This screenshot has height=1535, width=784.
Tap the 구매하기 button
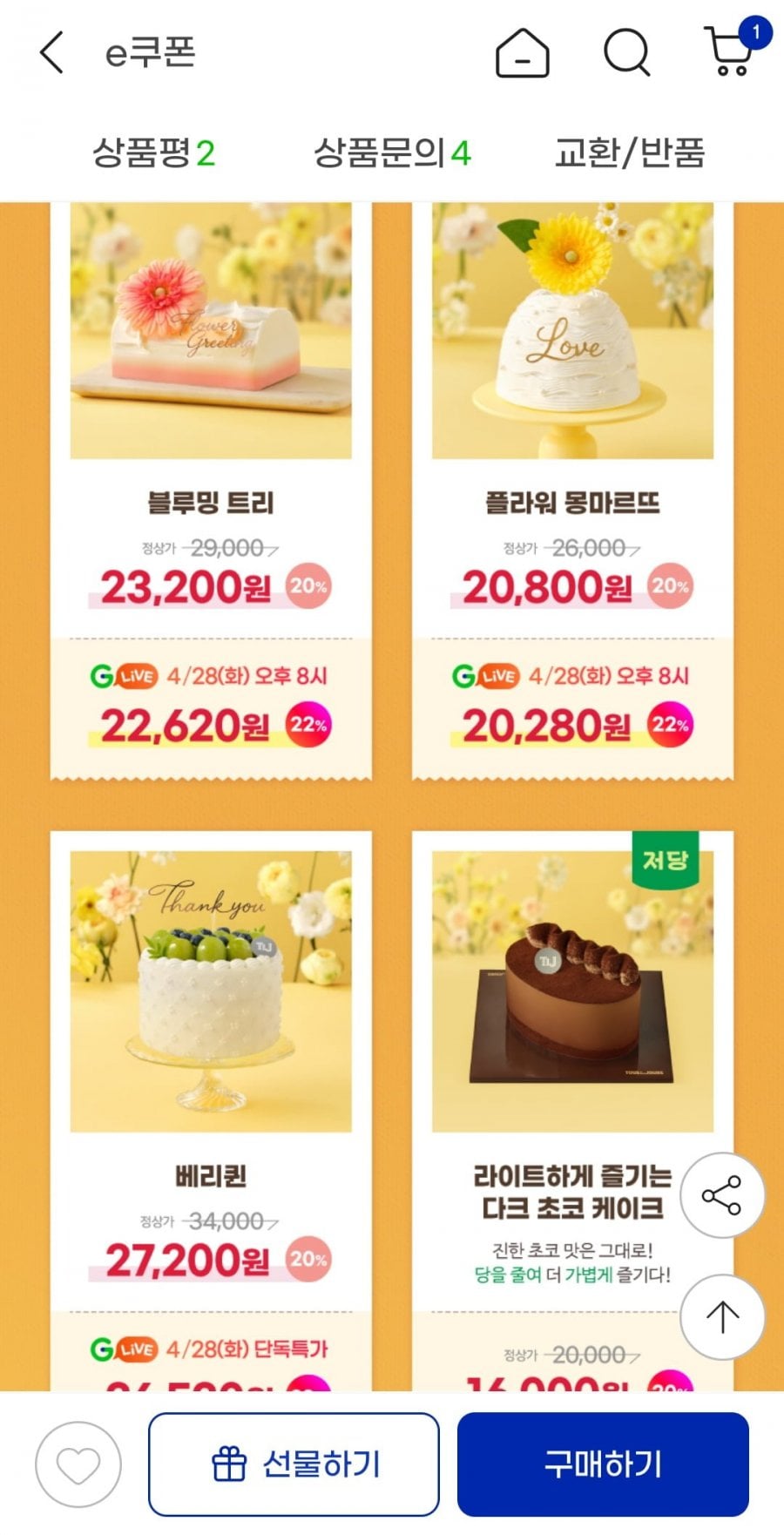coord(603,1464)
